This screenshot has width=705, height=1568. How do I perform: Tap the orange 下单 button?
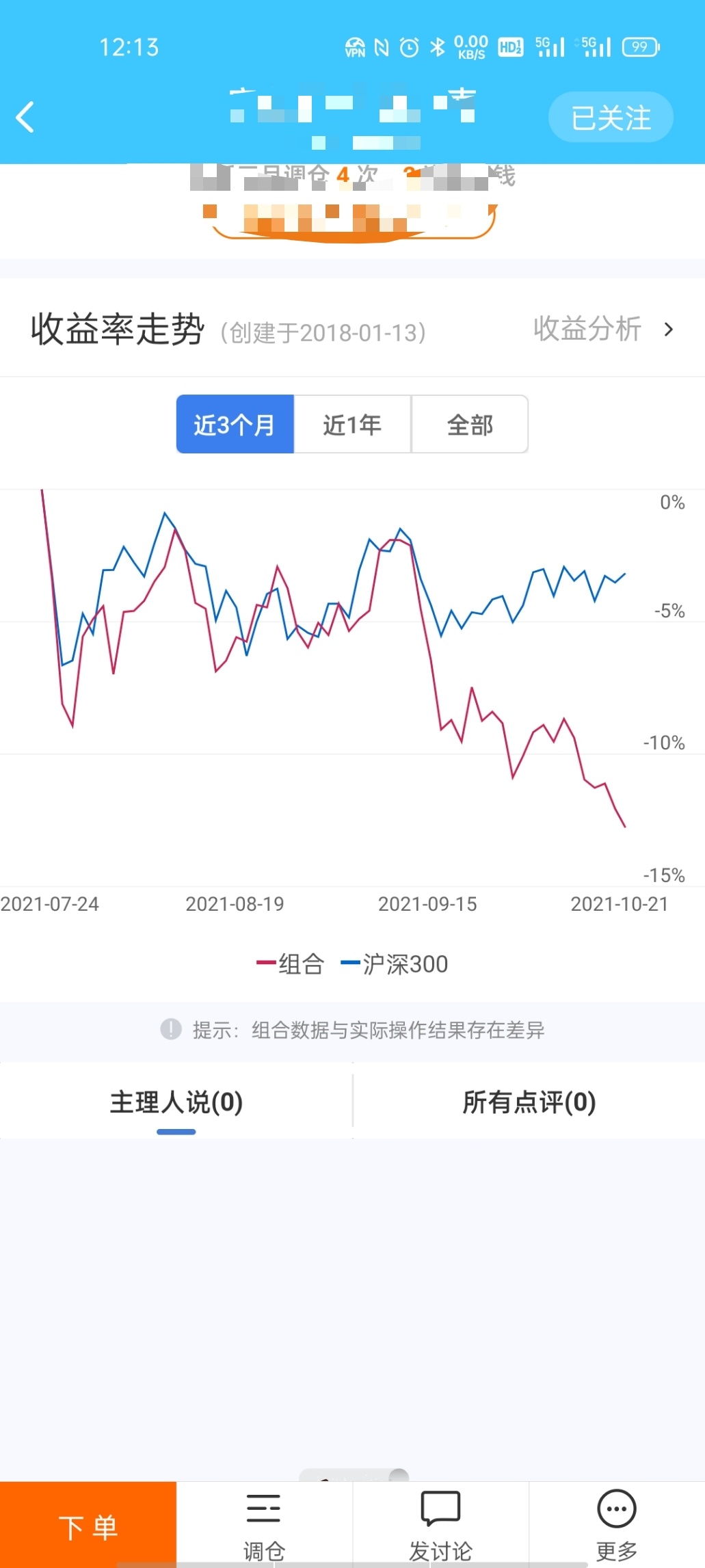click(x=88, y=1525)
